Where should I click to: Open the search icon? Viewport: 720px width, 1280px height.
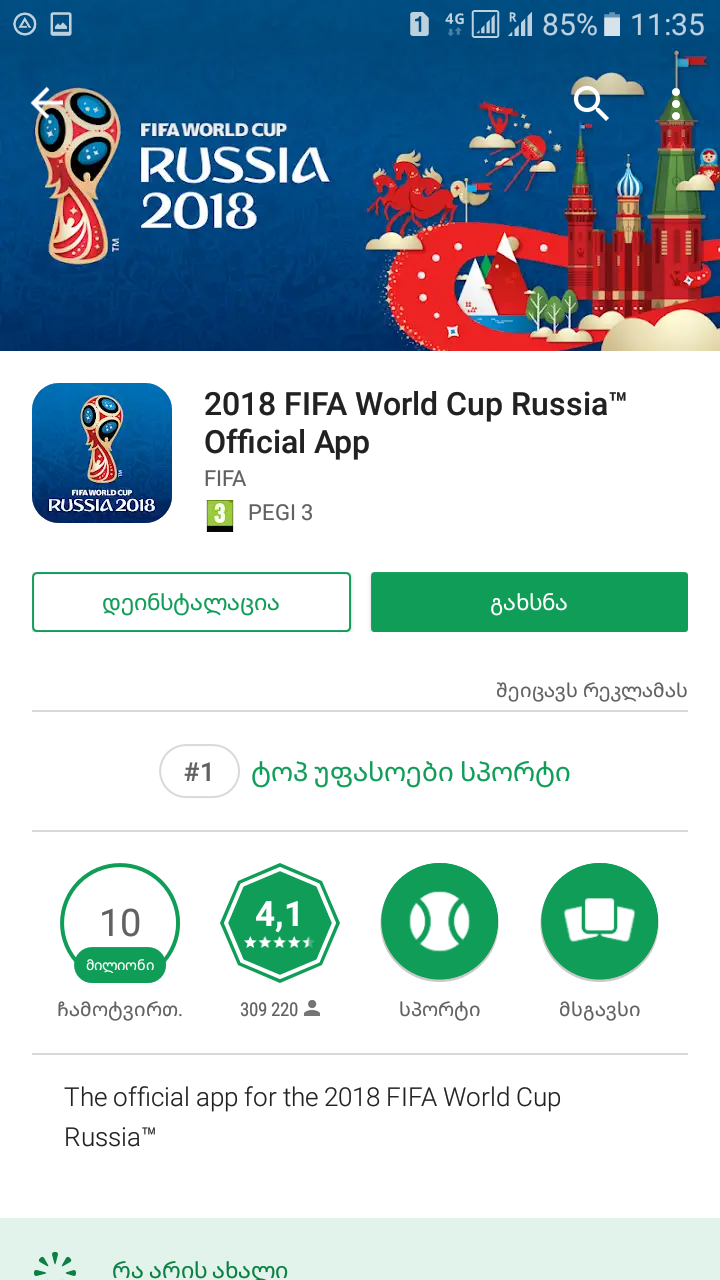(x=590, y=102)
